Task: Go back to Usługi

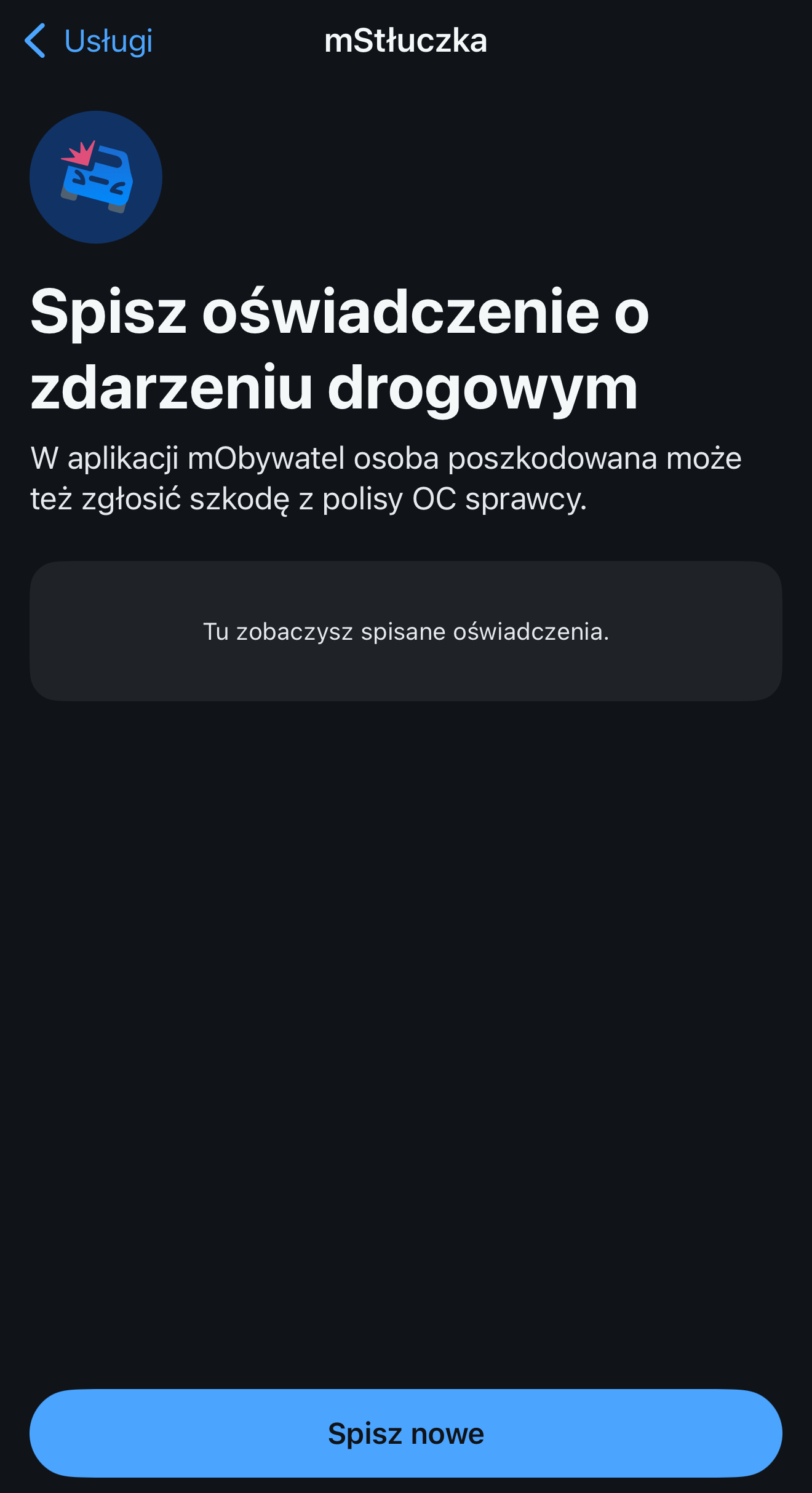Action: click(89, 41)
